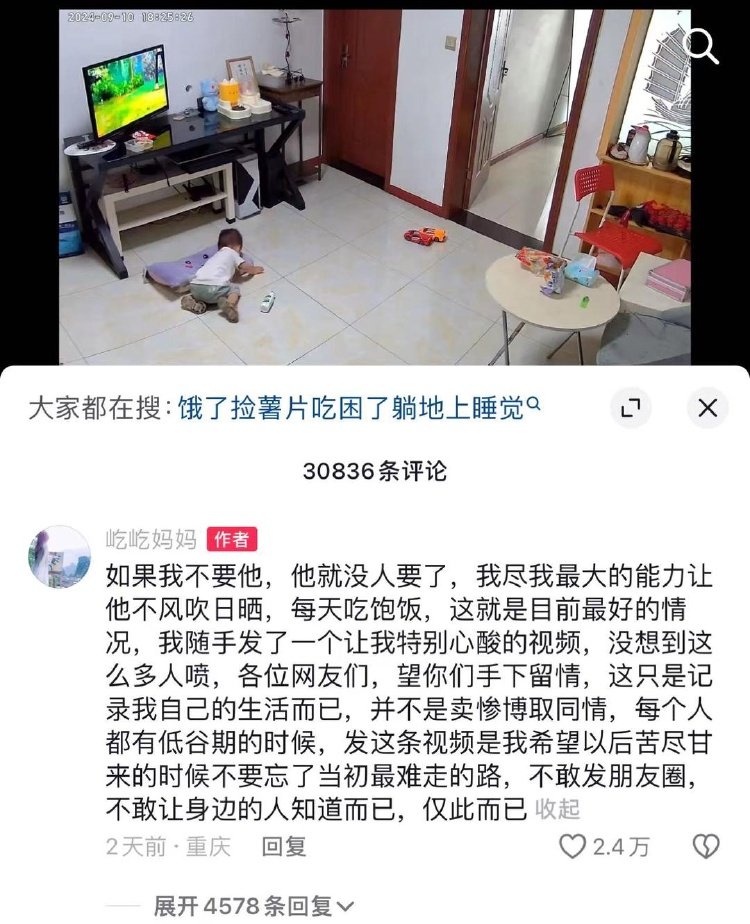Tap the video playing above comments
The image size is (750, 924).
375,188
